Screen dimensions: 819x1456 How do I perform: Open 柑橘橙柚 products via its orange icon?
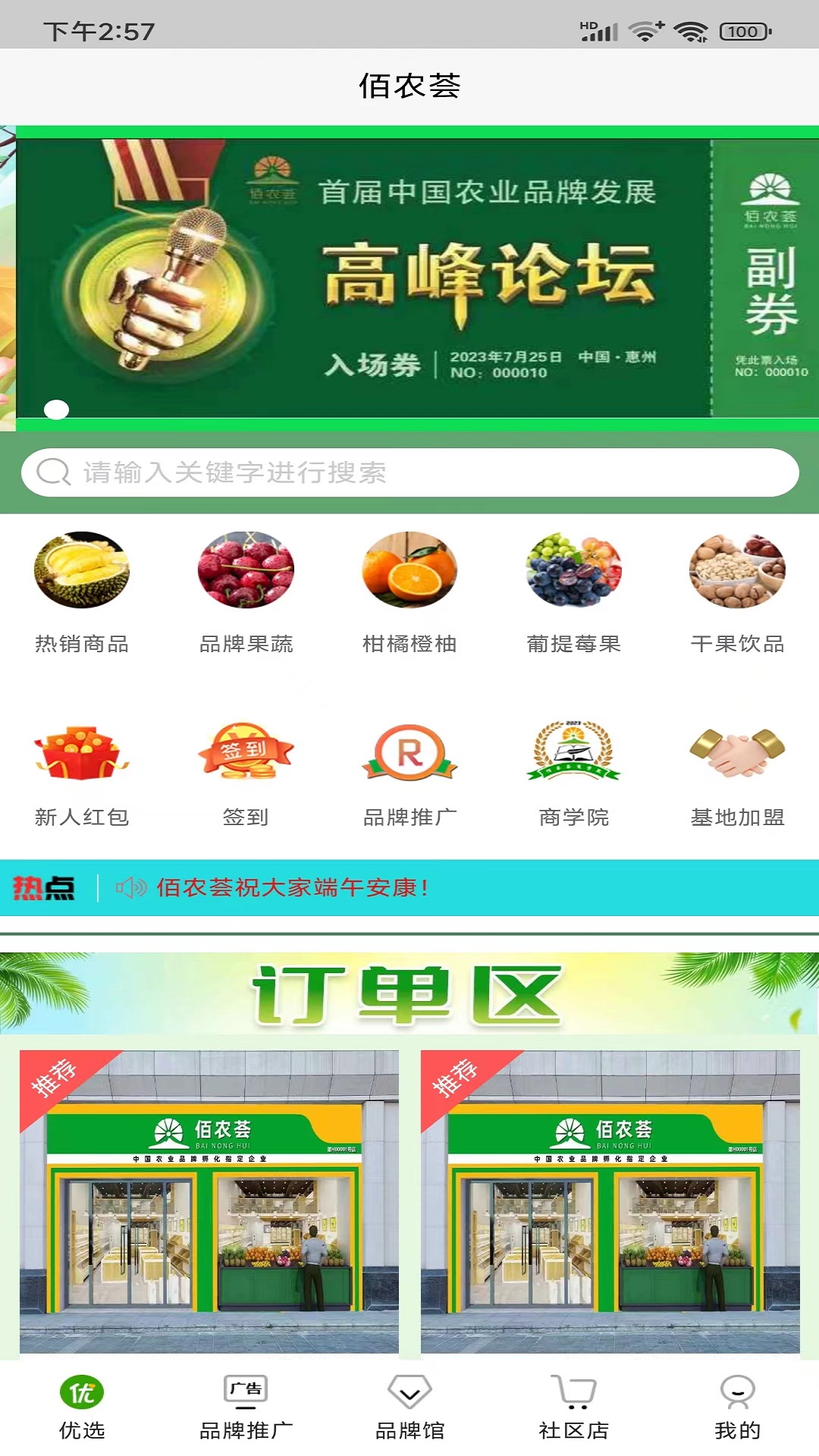coord(409,574)
